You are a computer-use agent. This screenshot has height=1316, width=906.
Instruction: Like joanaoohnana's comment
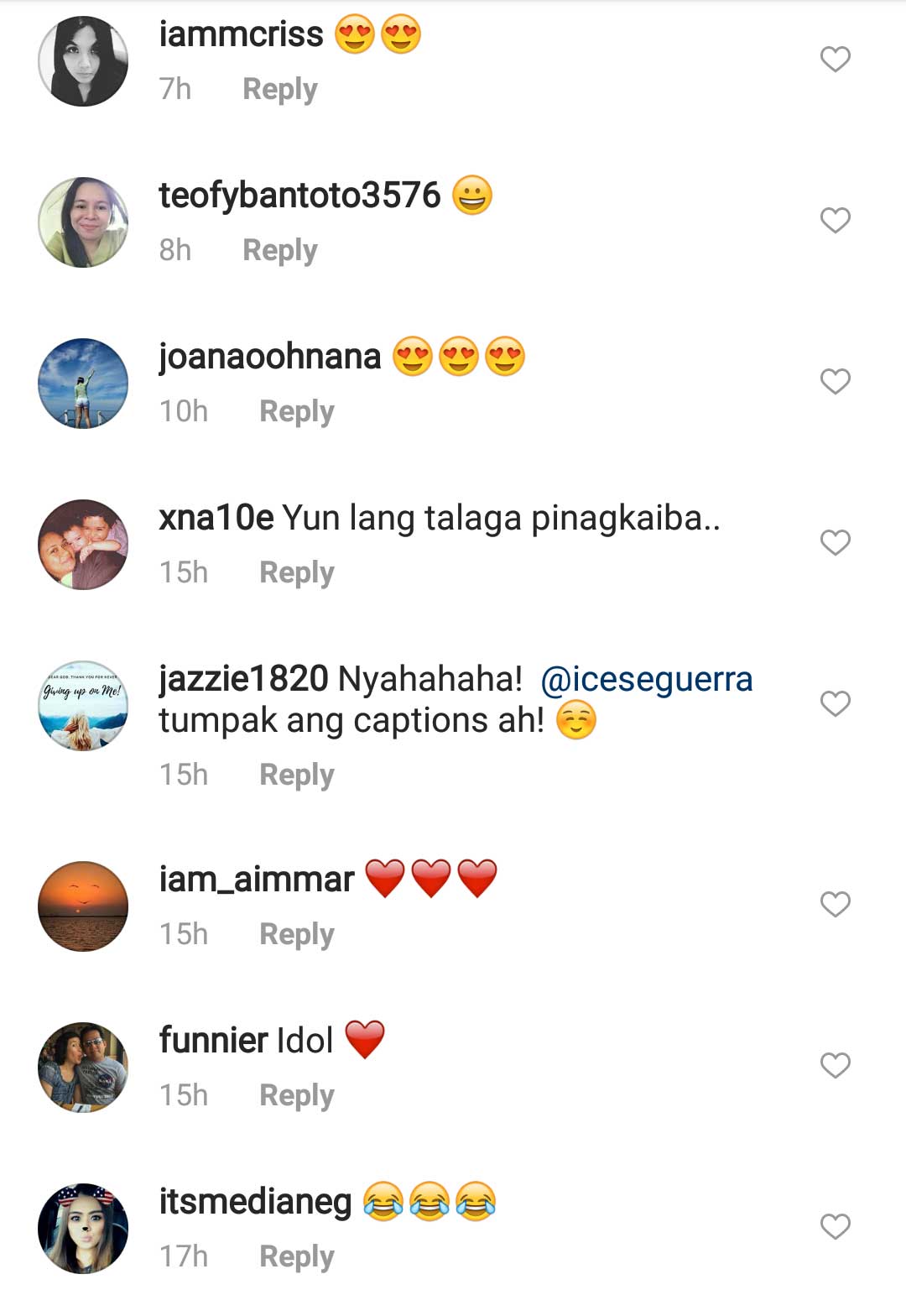835,381
